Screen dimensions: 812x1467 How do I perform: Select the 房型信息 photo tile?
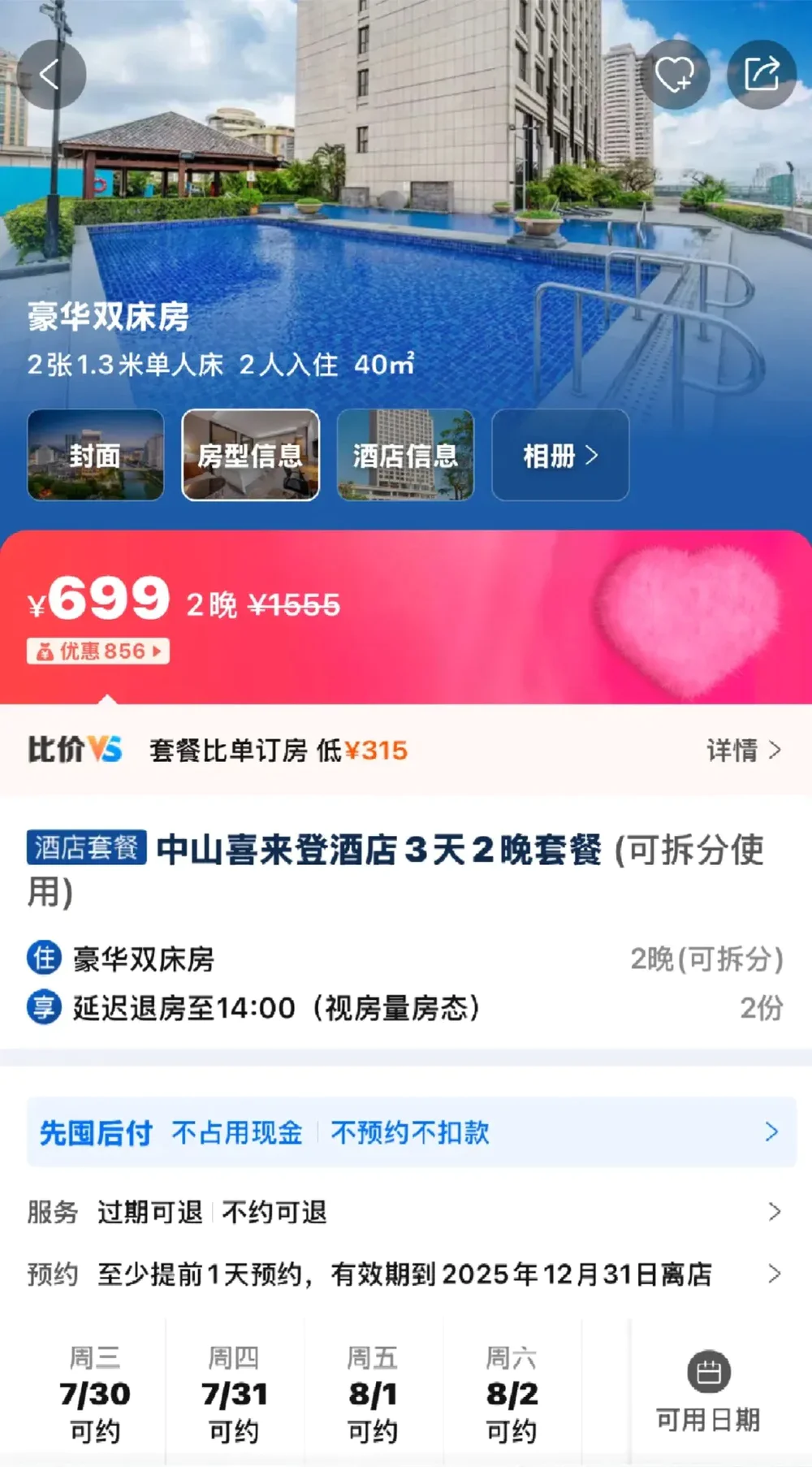tap(251, 455)
